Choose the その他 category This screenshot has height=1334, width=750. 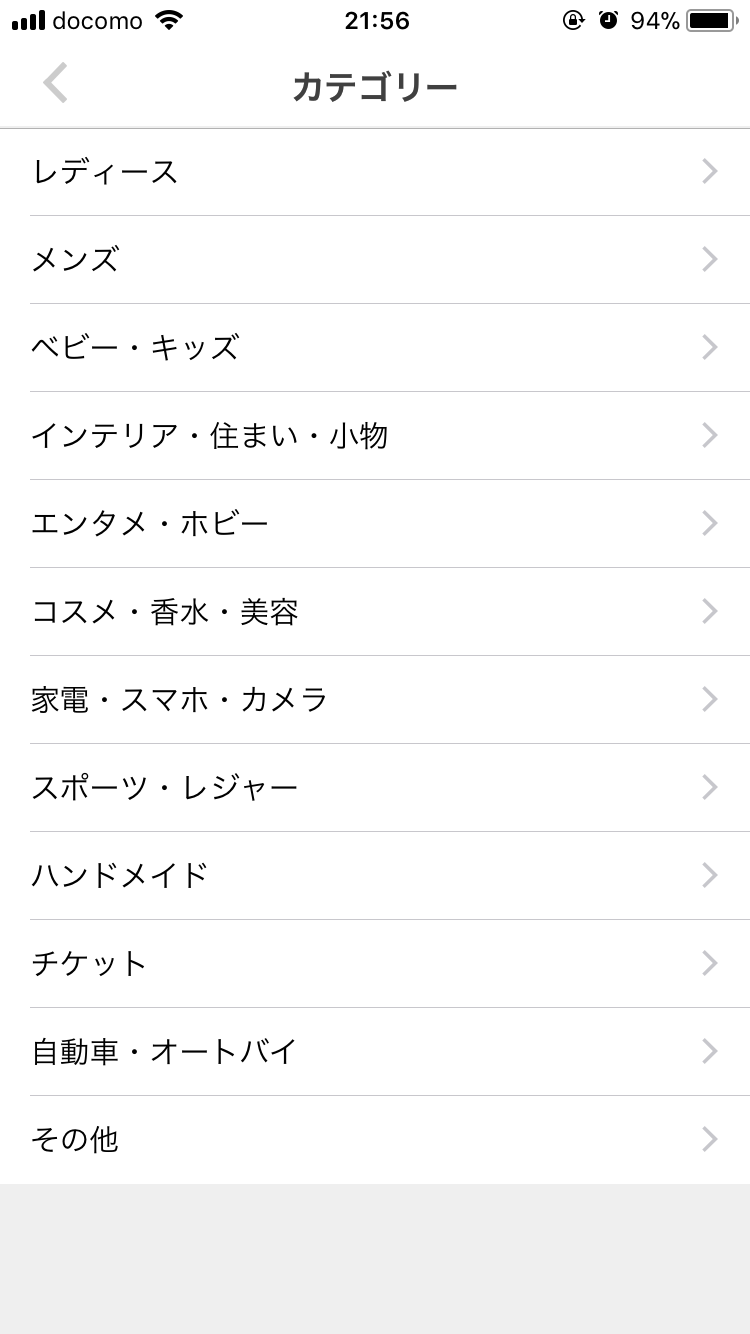click(x=375, y=1140)
